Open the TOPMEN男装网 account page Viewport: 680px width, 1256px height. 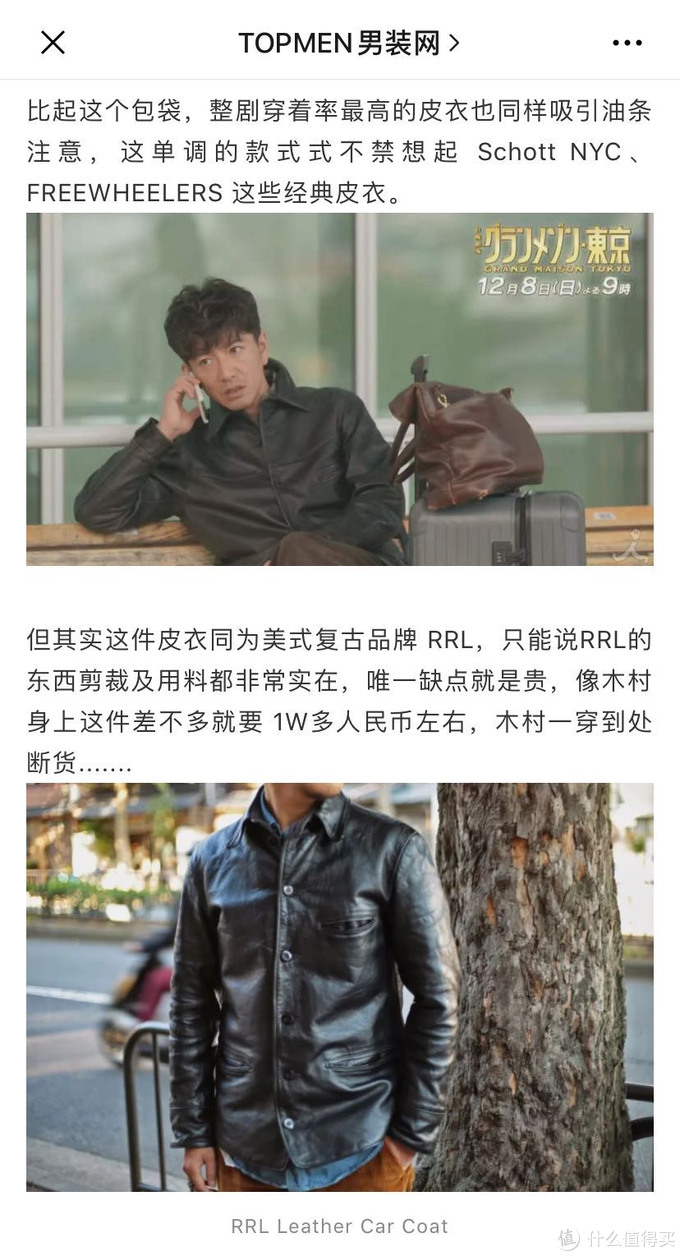[348, 42]
